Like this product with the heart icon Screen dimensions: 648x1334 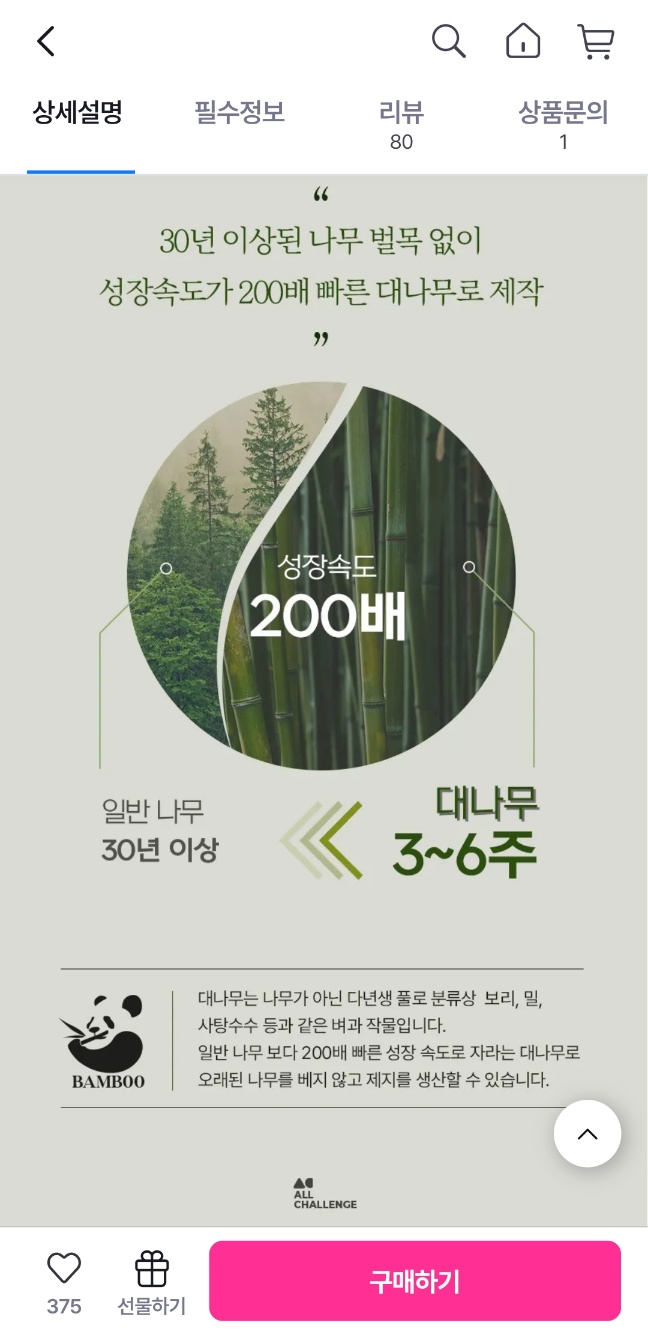[64, 1281]
